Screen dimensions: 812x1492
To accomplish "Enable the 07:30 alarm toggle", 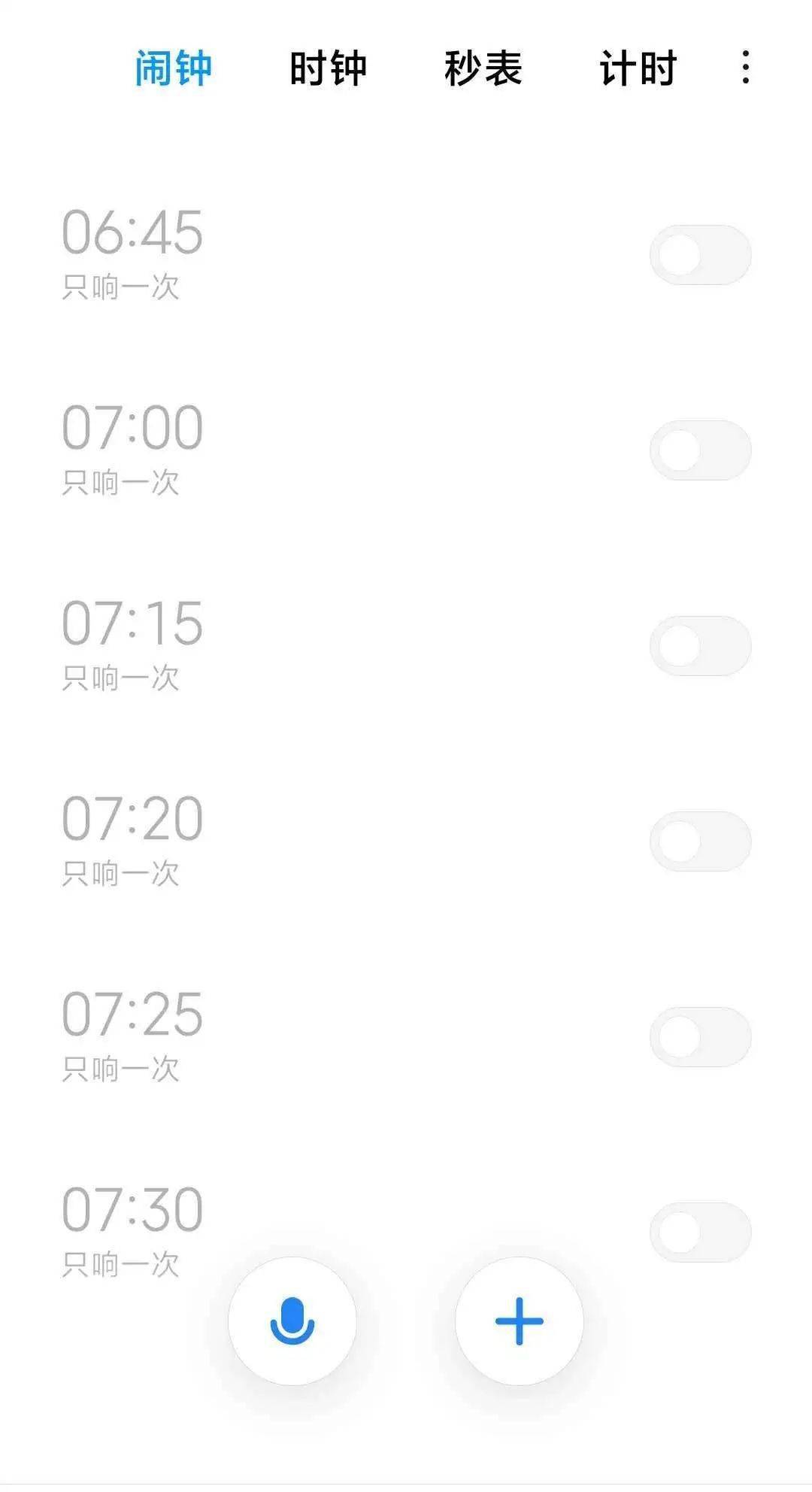I will click(700, 1232).
